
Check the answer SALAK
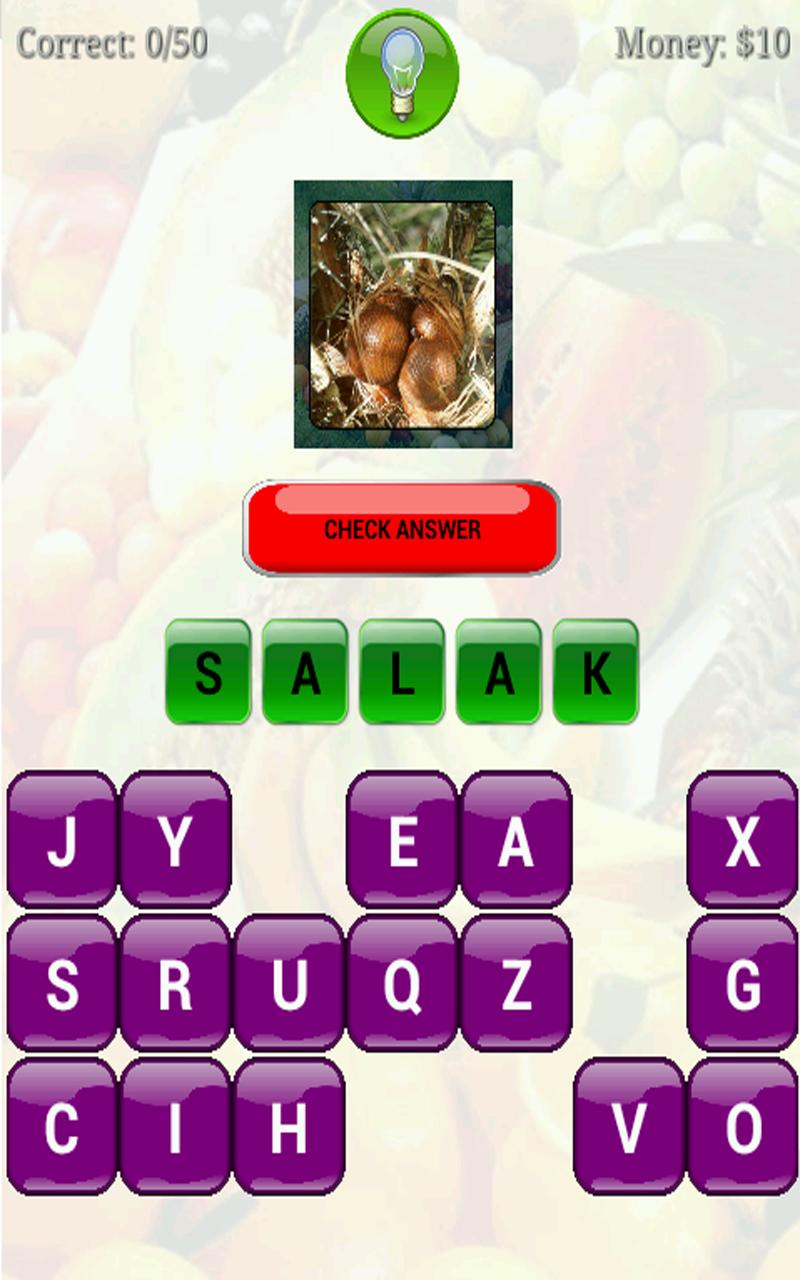click(402, 529)
